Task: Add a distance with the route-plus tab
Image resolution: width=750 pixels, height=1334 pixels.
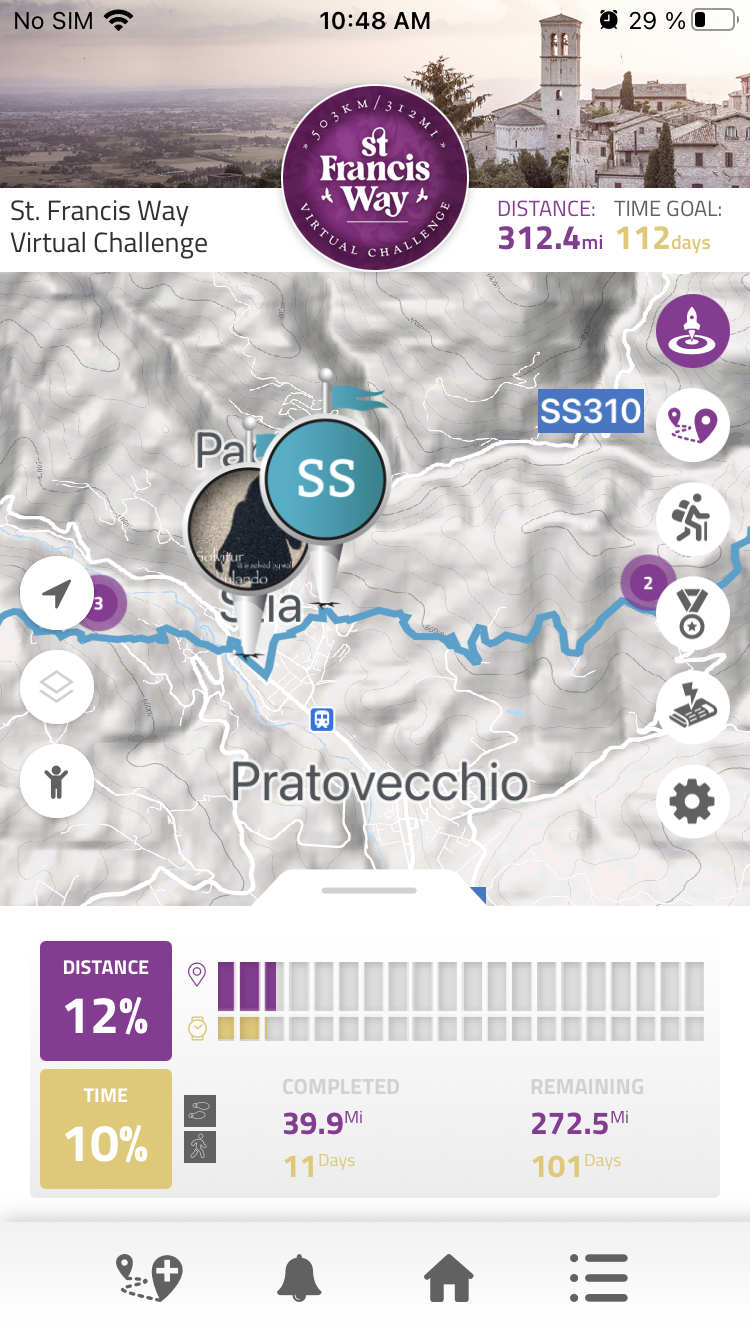Action: point(149,1277)
